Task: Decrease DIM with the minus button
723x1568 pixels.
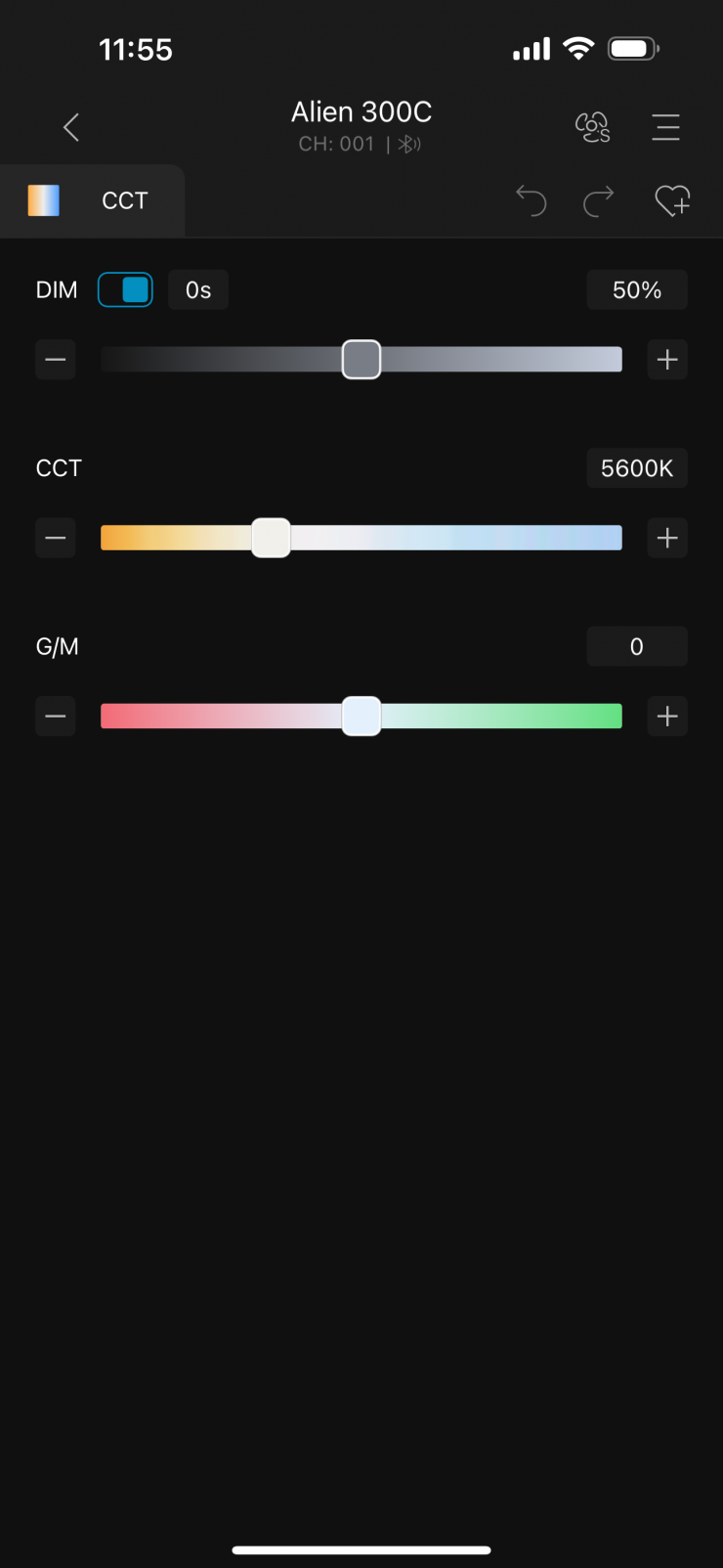Action: point(56,360)
